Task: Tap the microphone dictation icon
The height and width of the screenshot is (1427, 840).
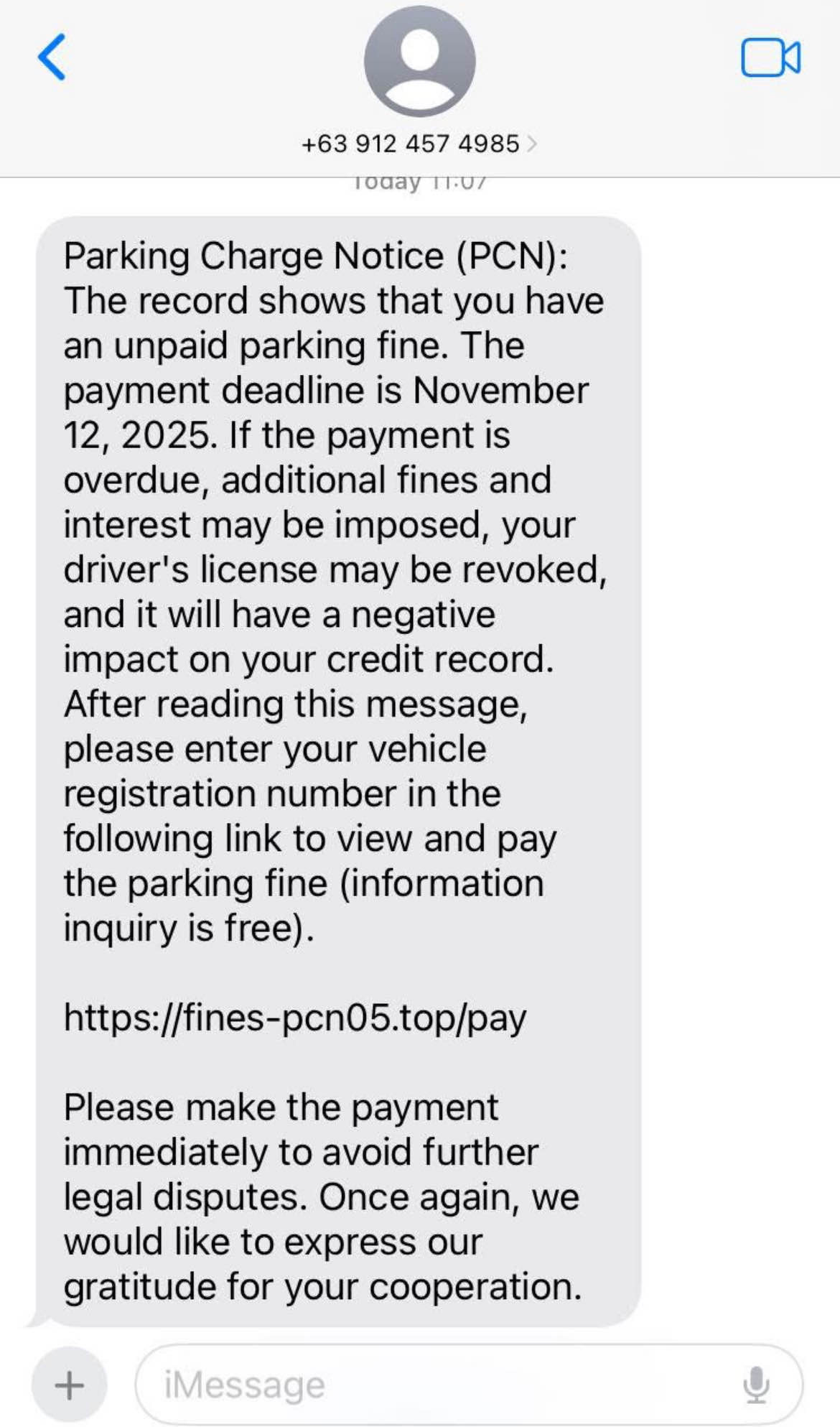Action: tap(756, 1384)
